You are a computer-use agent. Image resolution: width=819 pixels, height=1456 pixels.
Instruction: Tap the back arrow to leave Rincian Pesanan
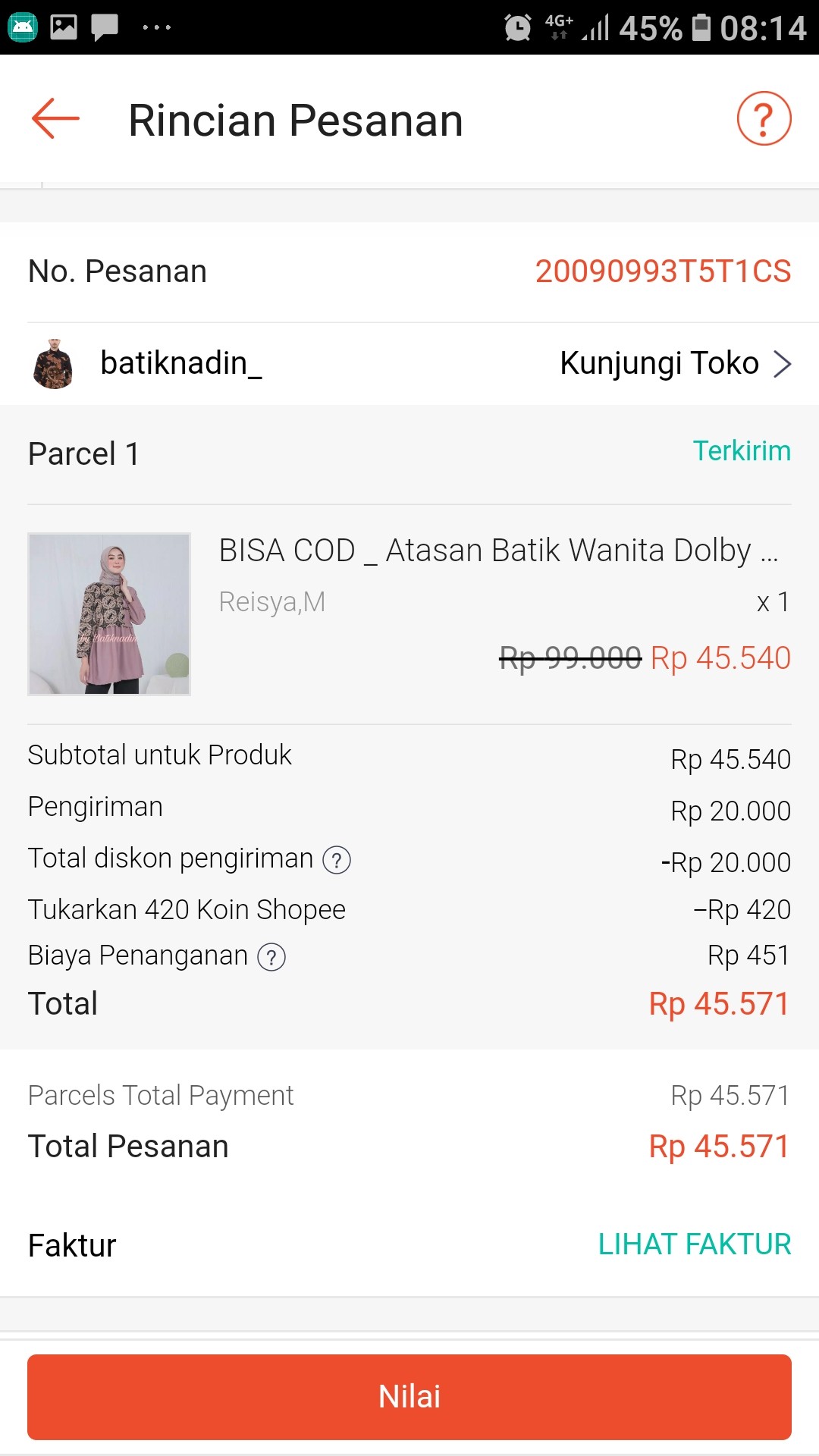click(x=53, y=119)
